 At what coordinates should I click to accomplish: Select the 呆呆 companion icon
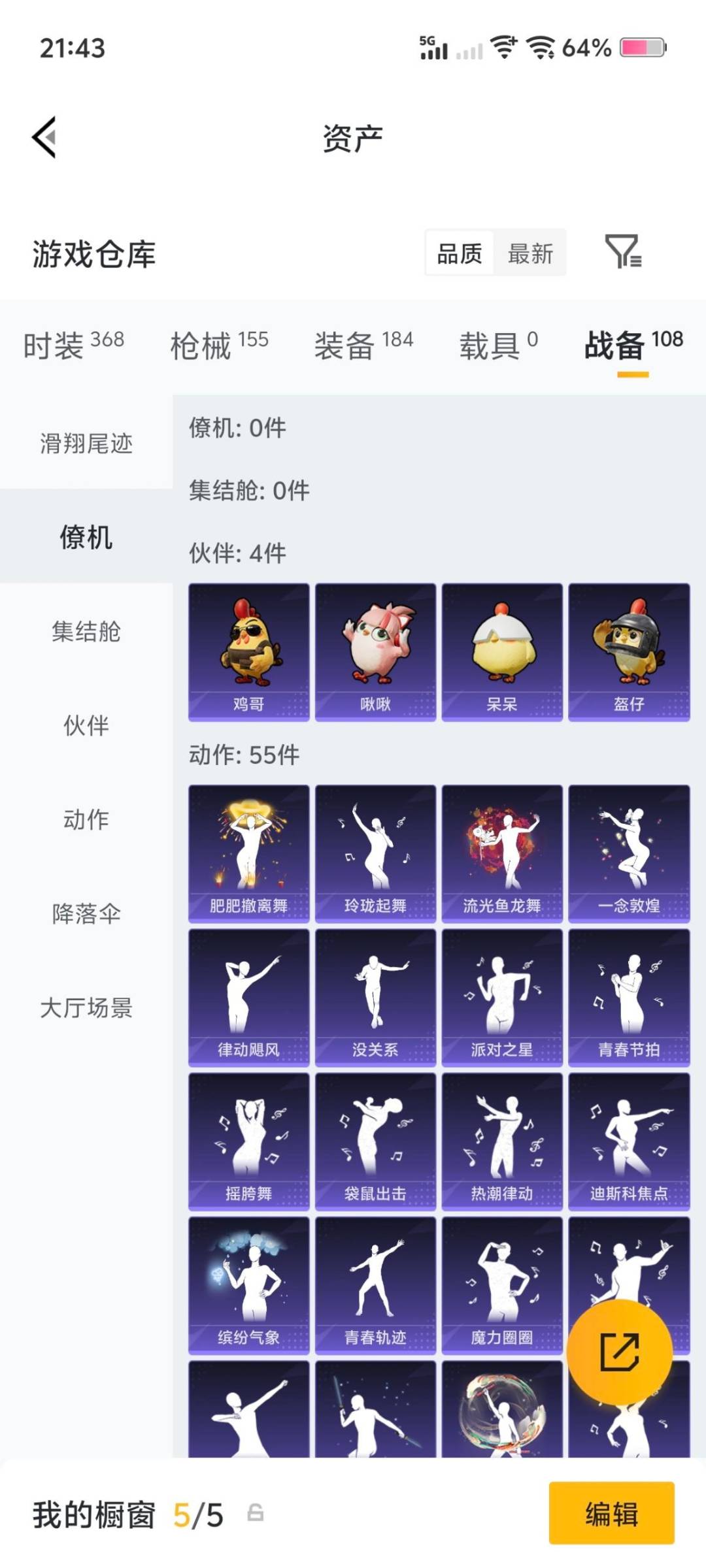(x=501, y=650)
